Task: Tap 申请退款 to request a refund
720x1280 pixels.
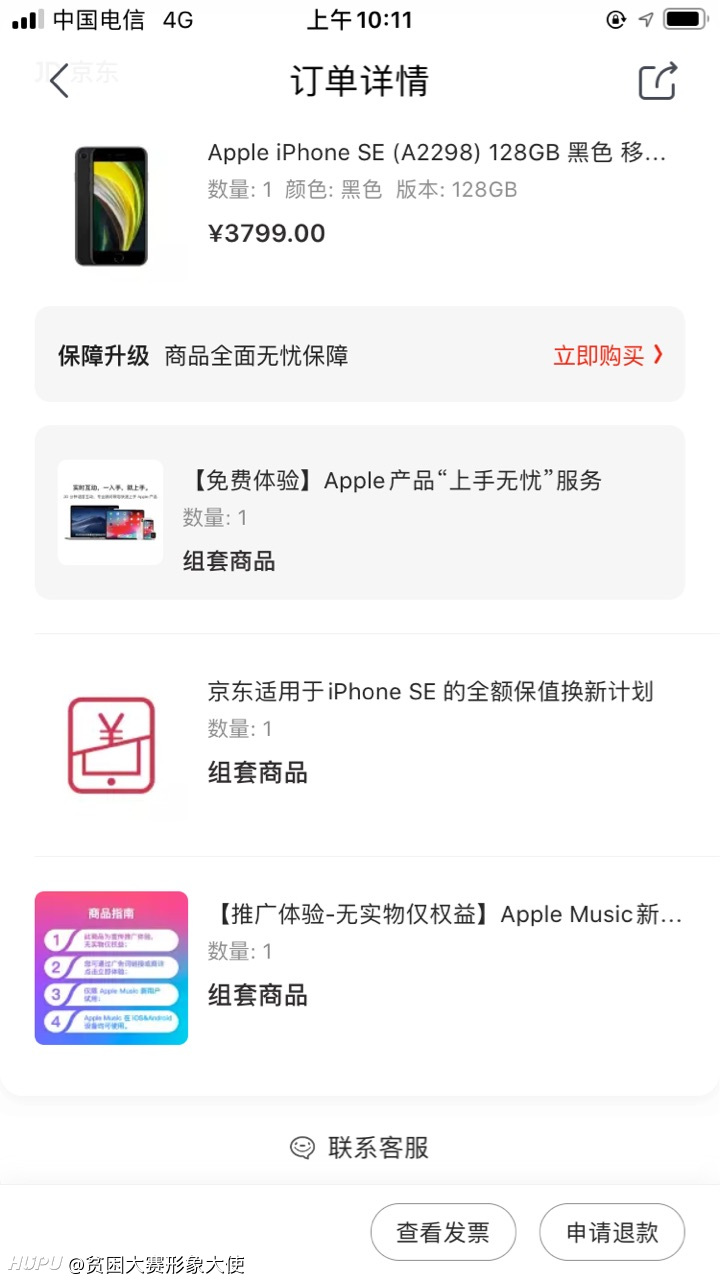Action: click(612, 1232)
